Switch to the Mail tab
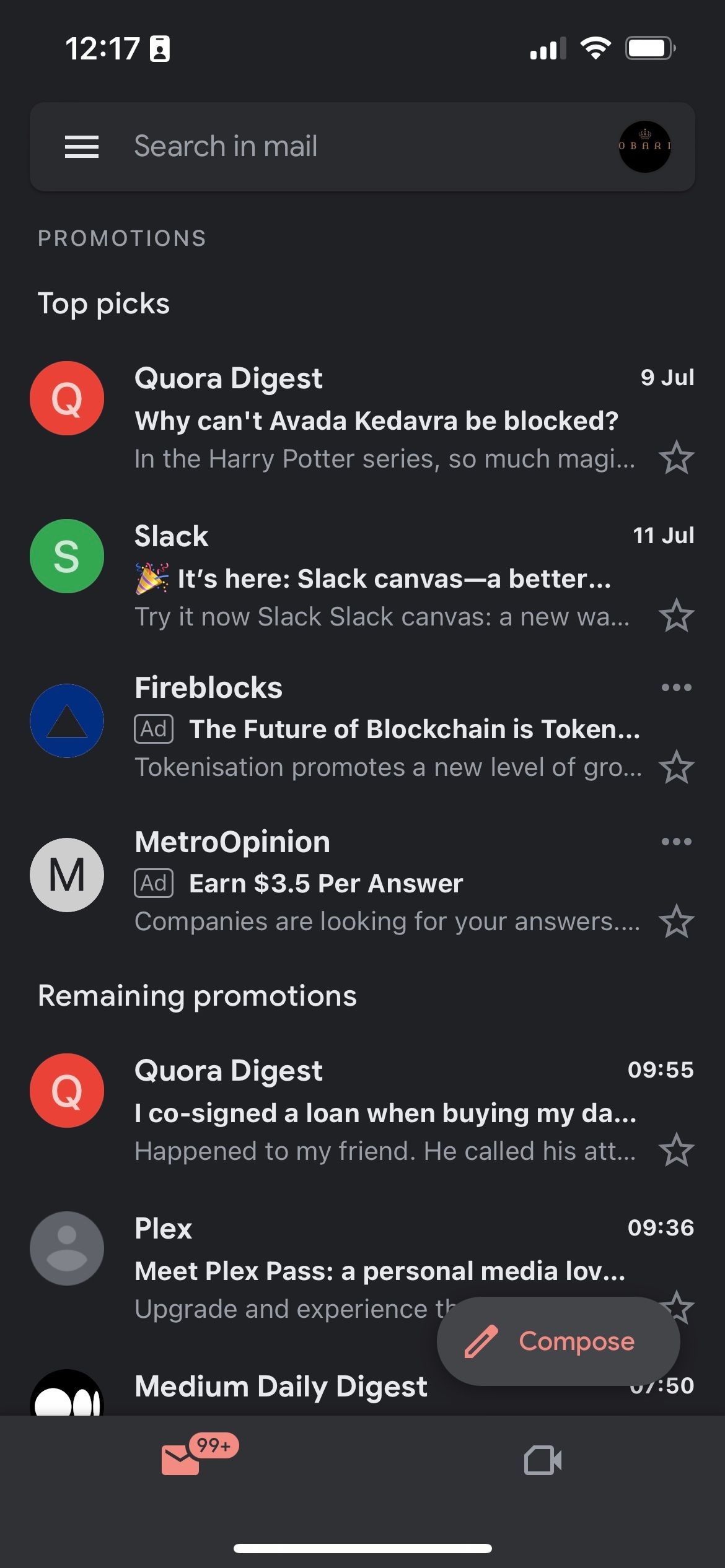 [x=181, y=1460]
